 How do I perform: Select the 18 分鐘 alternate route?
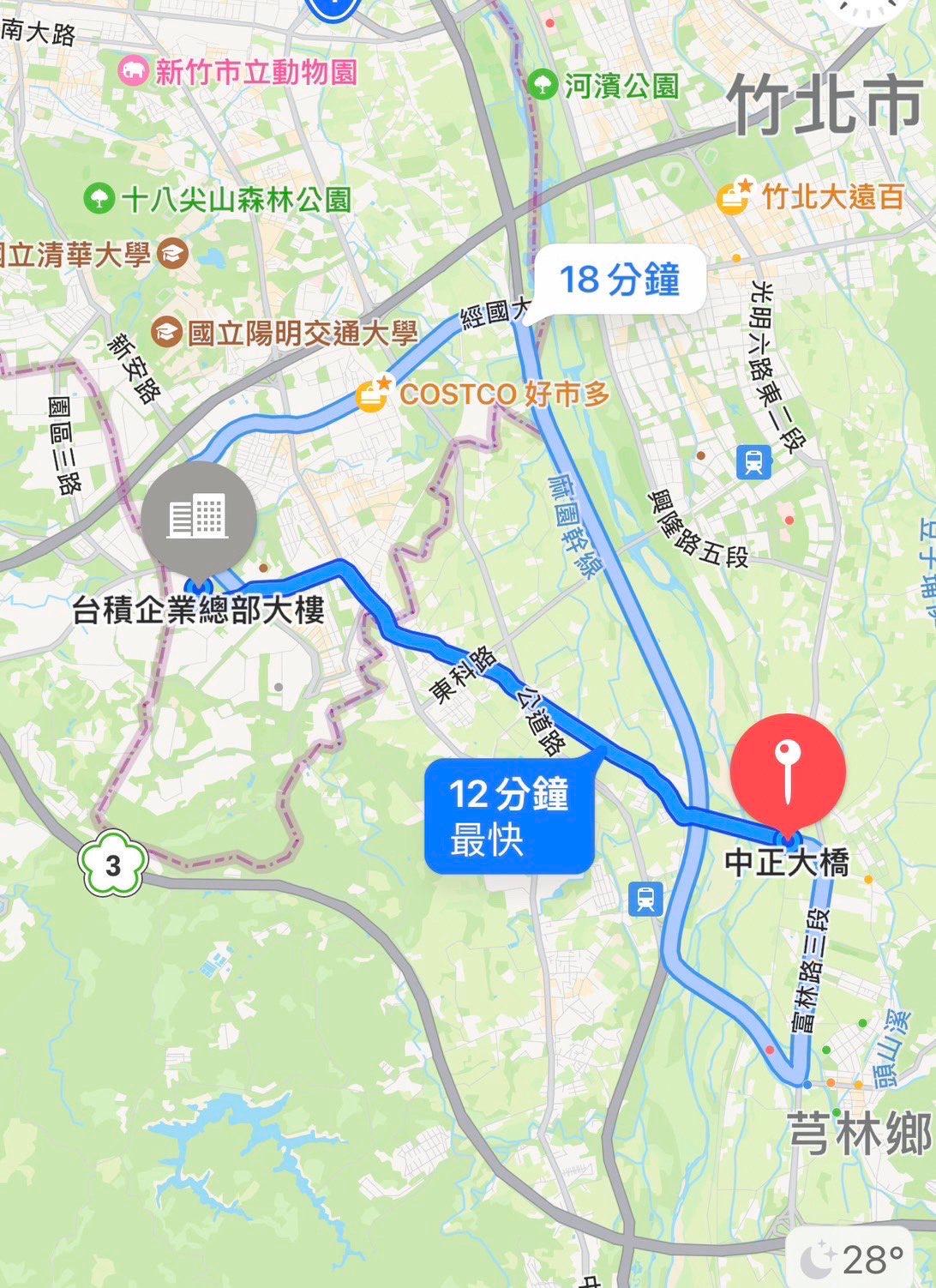tap(619, 280)
